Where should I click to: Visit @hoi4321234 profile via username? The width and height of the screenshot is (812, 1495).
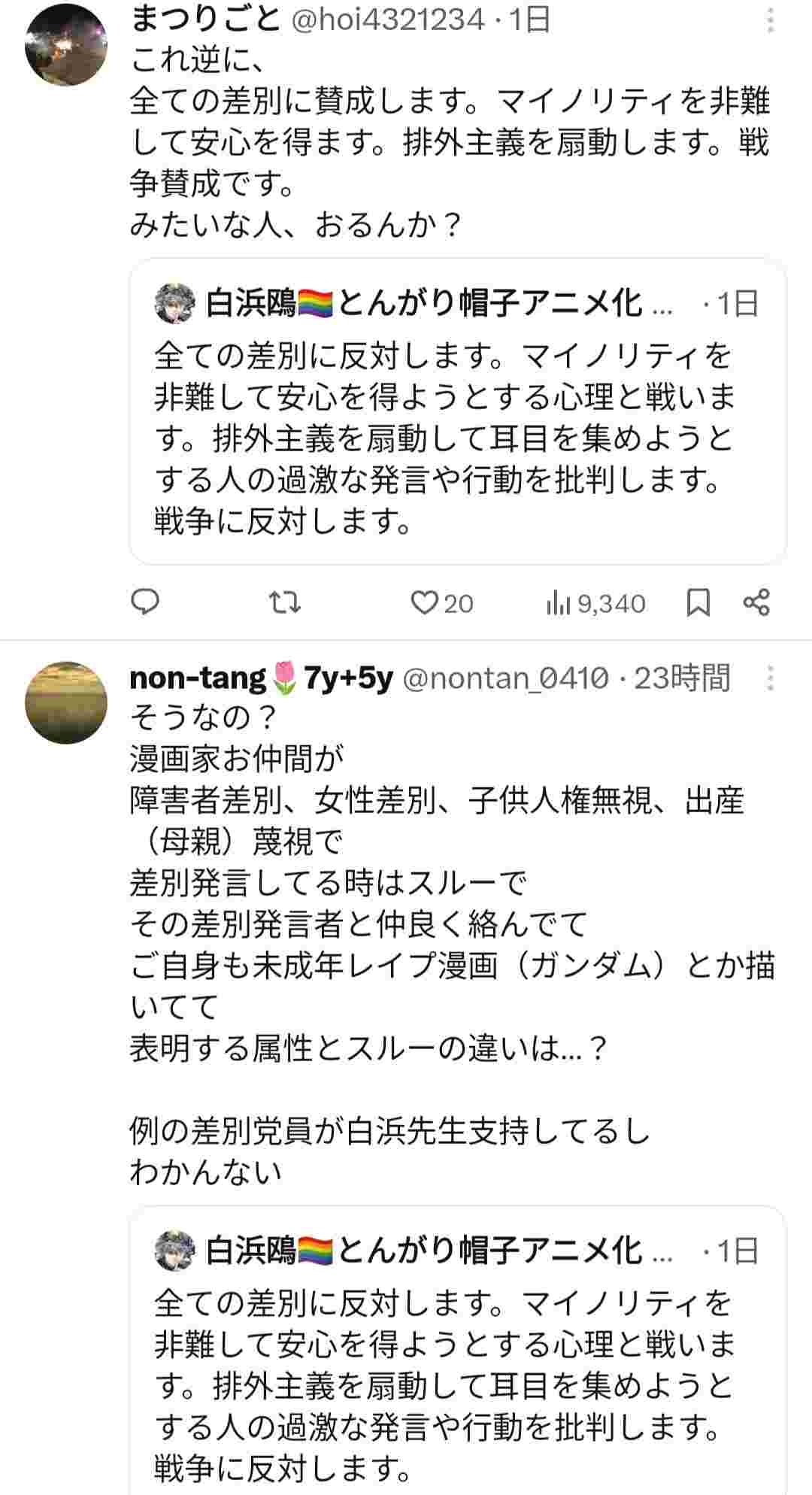(x=386, y=20)
